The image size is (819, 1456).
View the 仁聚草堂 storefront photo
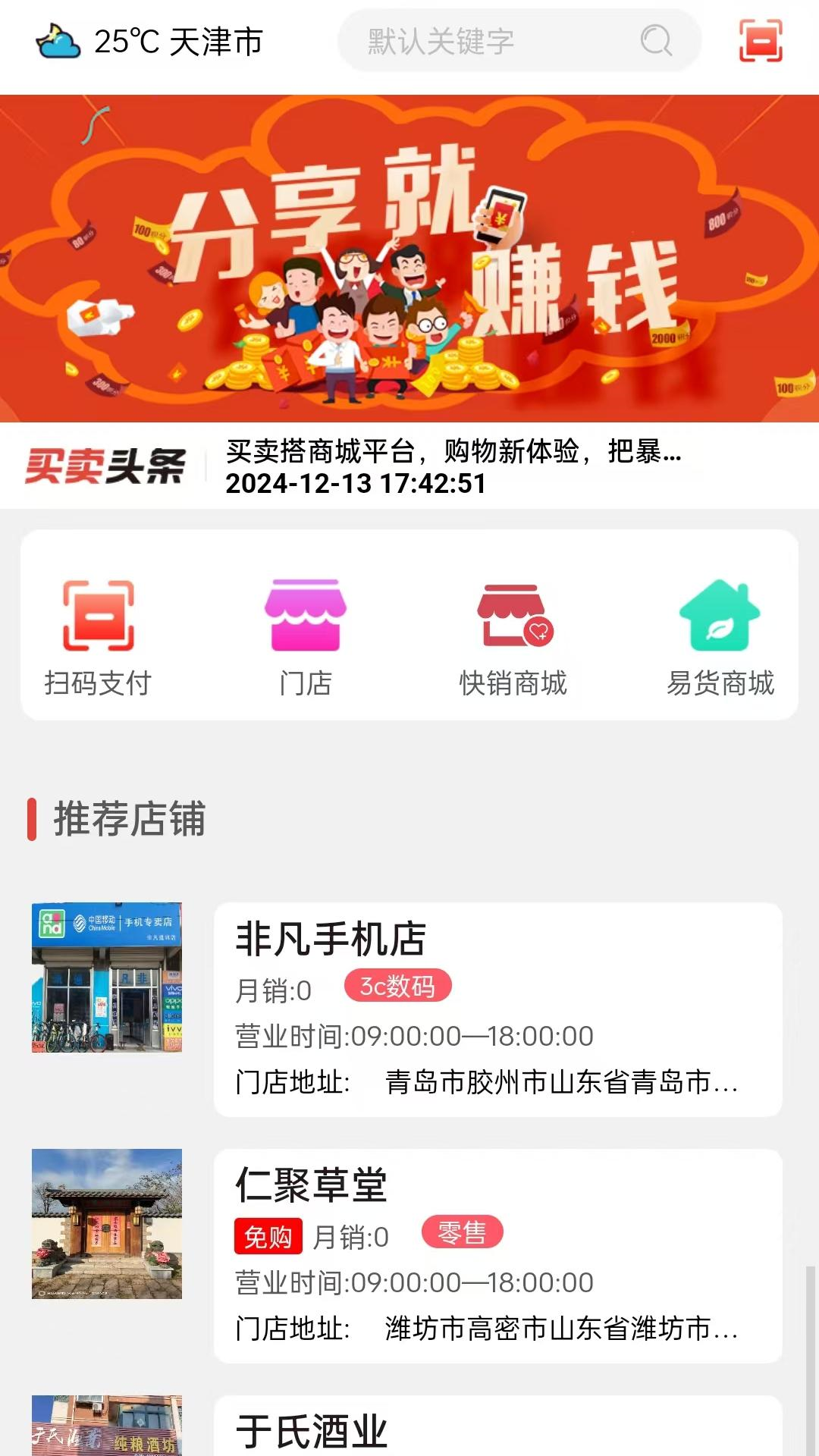point(107,1223)
